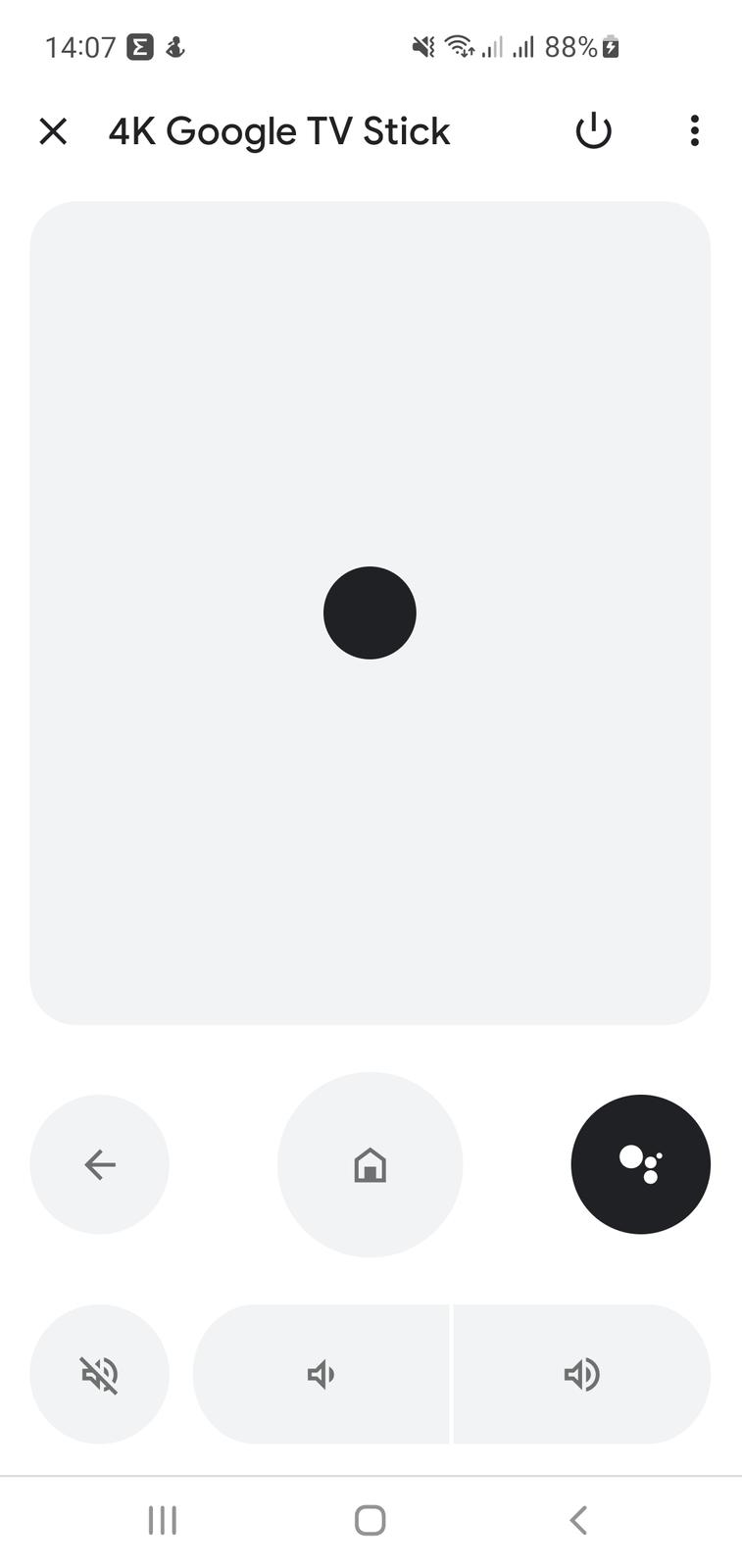Viewport: 742px width, 1568px height.
Task: Tap the system back chevron
Action: click(x=578, y=1520)
